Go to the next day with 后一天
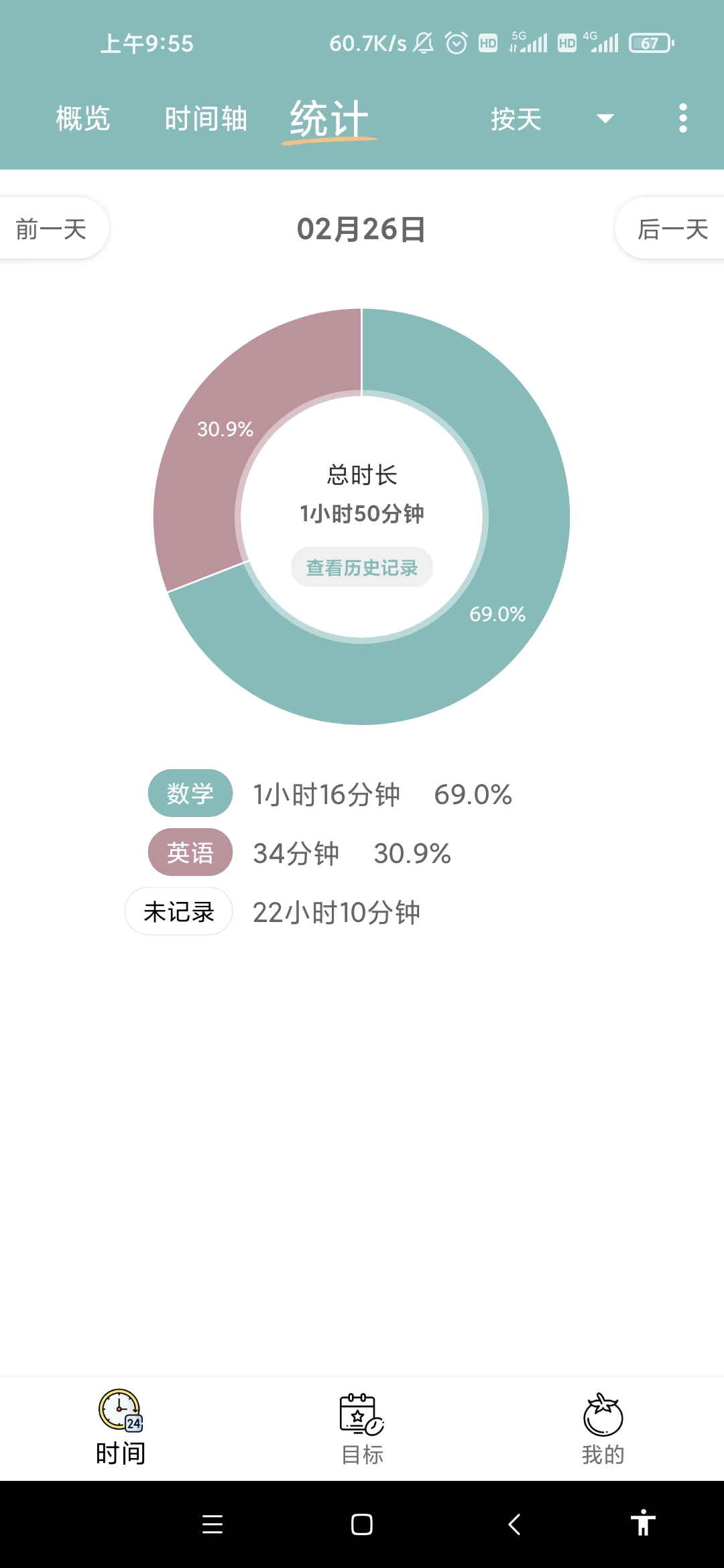This screenshot has width=724, height=1568. click(x=672, y=229)
